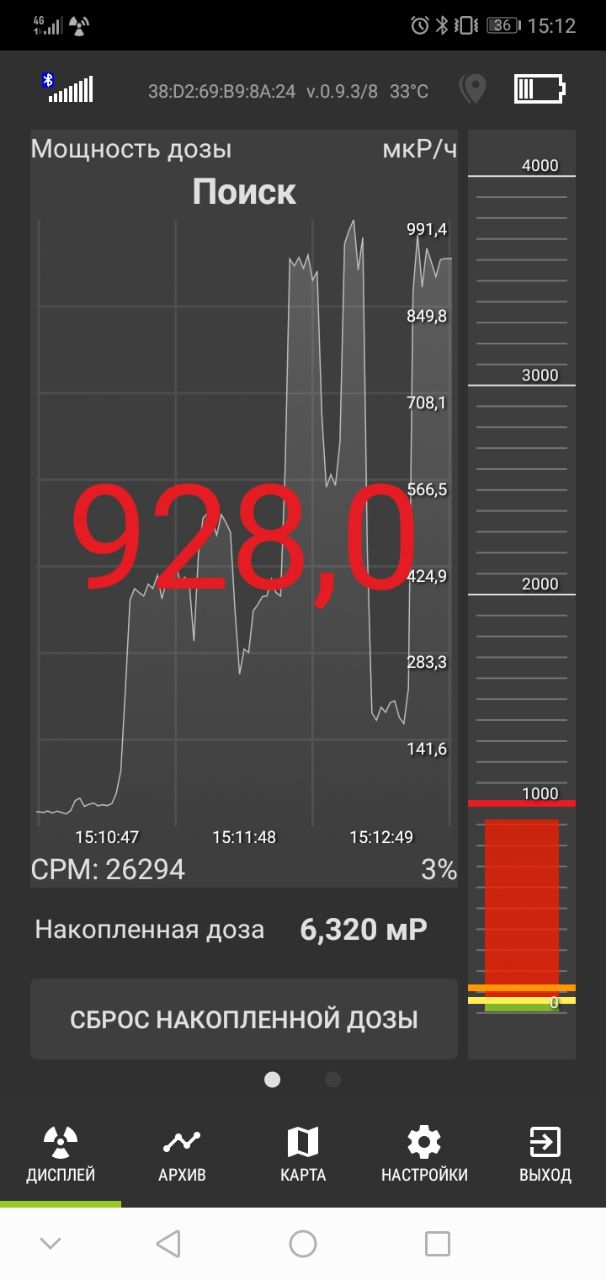Reset accumulated dose with СБРОС НАКОПЛЕННОЙ ДОЗЫ
Screen dimensions: 606x1280
click(x=244, y=1019)
